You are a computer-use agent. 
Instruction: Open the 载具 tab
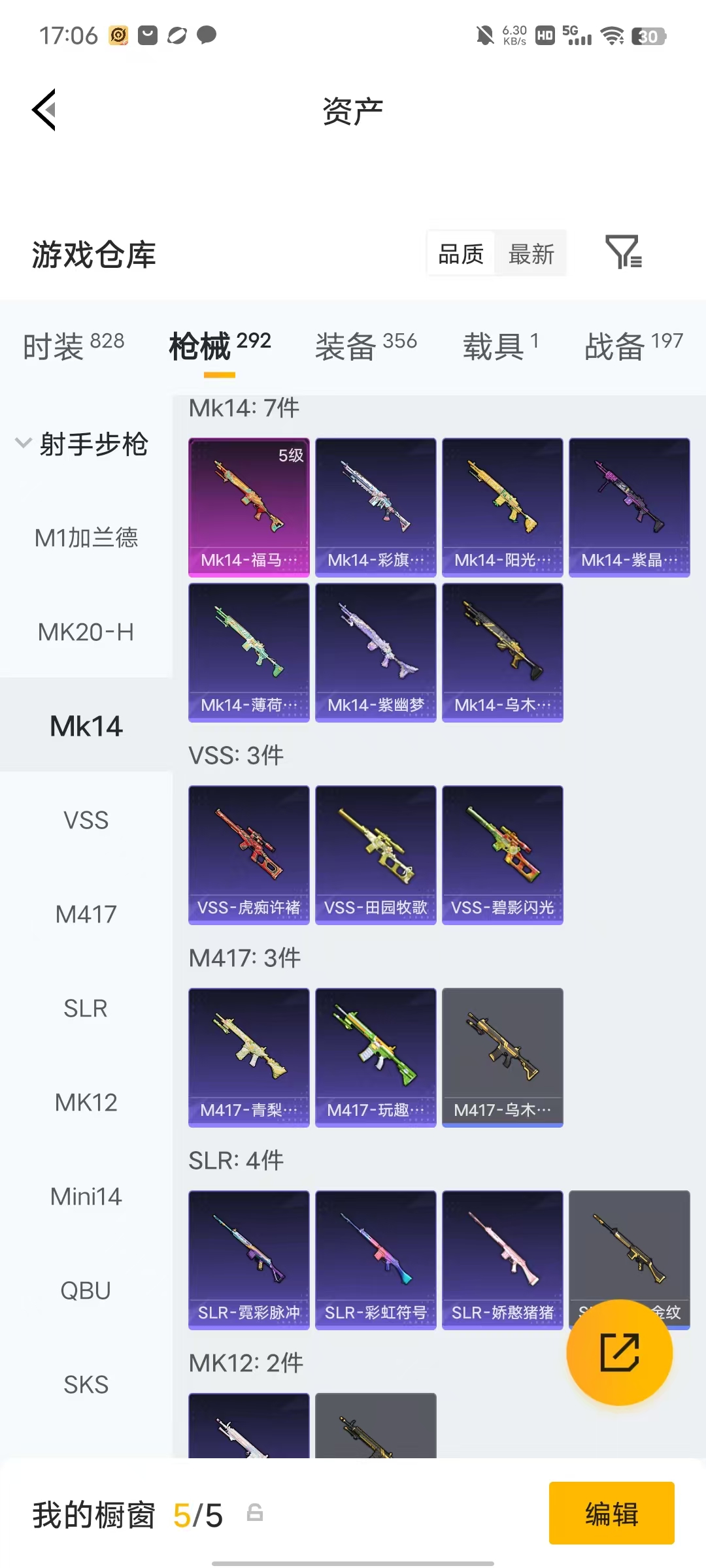(501, 345)
